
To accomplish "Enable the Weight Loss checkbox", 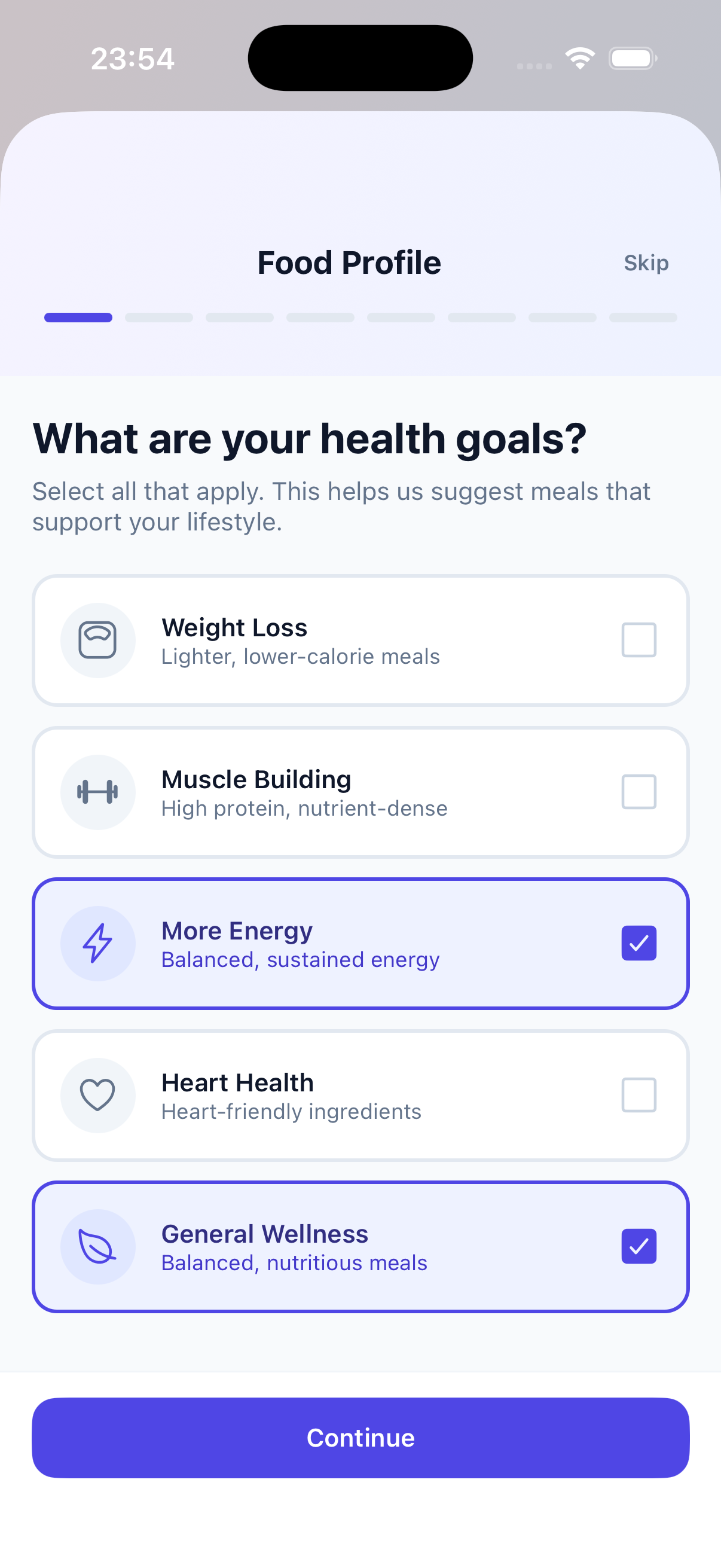I will click(x=638, y=640).
